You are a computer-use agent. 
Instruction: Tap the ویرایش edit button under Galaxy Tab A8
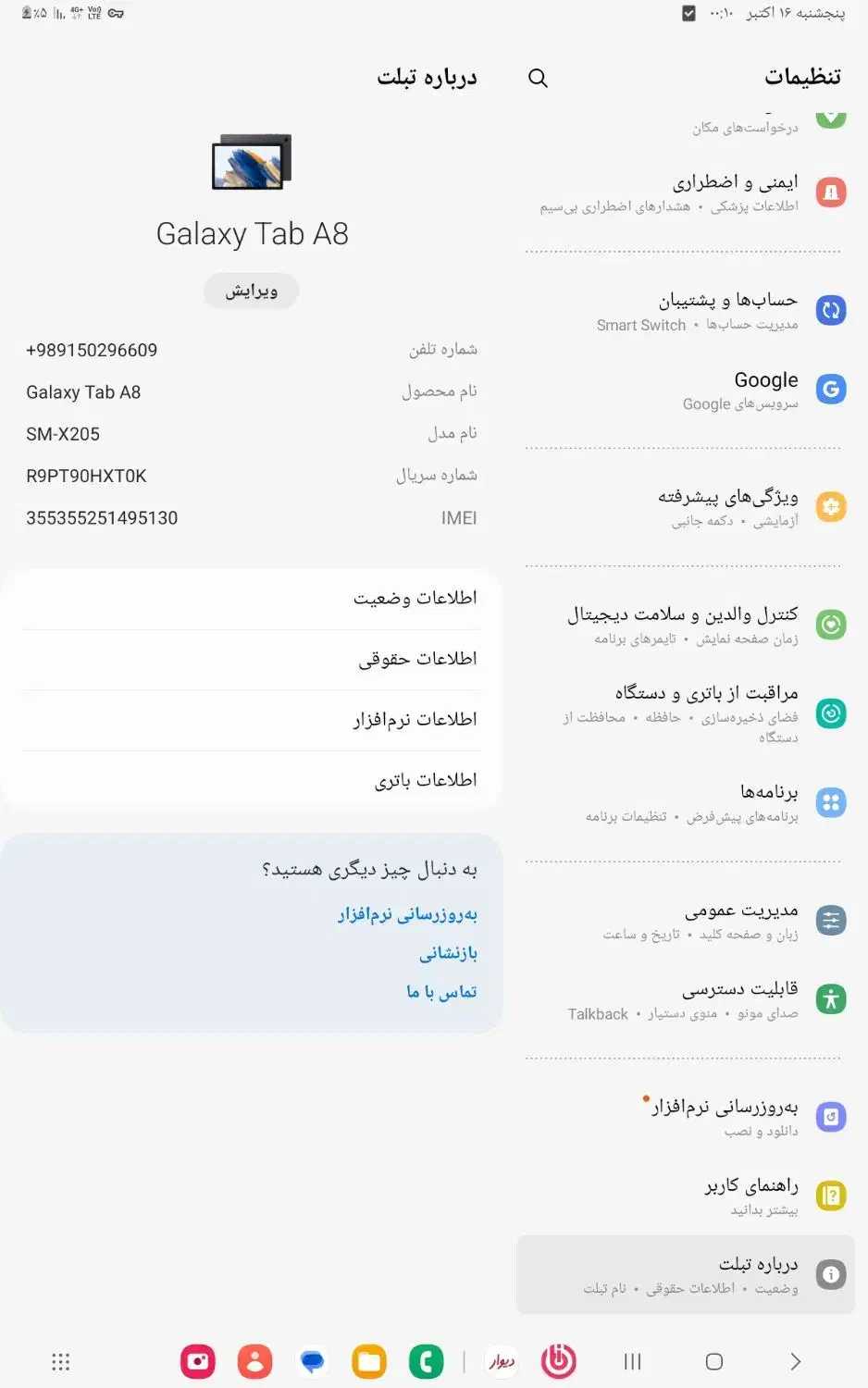click(x=251, y=291)
